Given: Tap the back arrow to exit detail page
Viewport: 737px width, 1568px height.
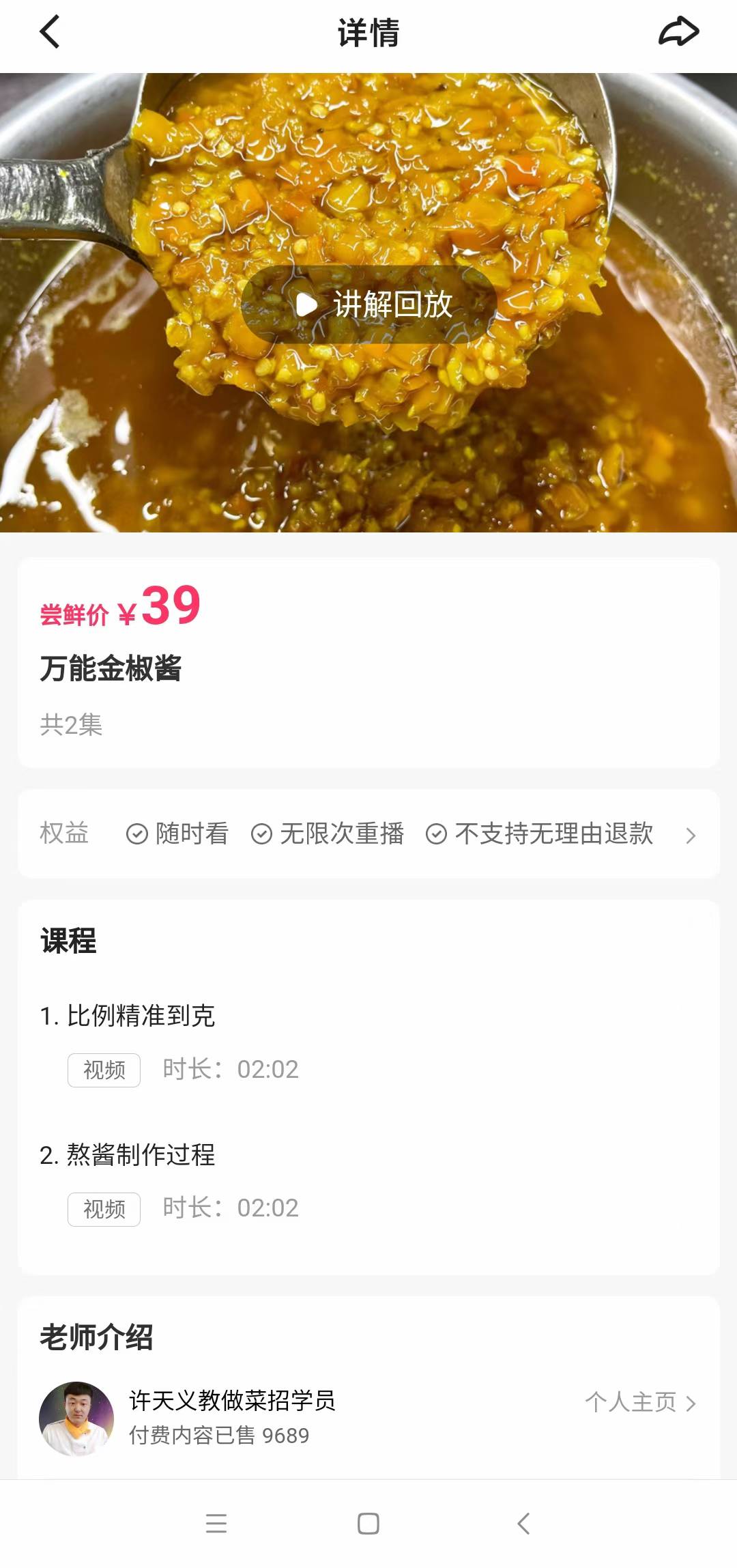Looking at the screenshot, I should pyautogui.click(x=48, y=32).
